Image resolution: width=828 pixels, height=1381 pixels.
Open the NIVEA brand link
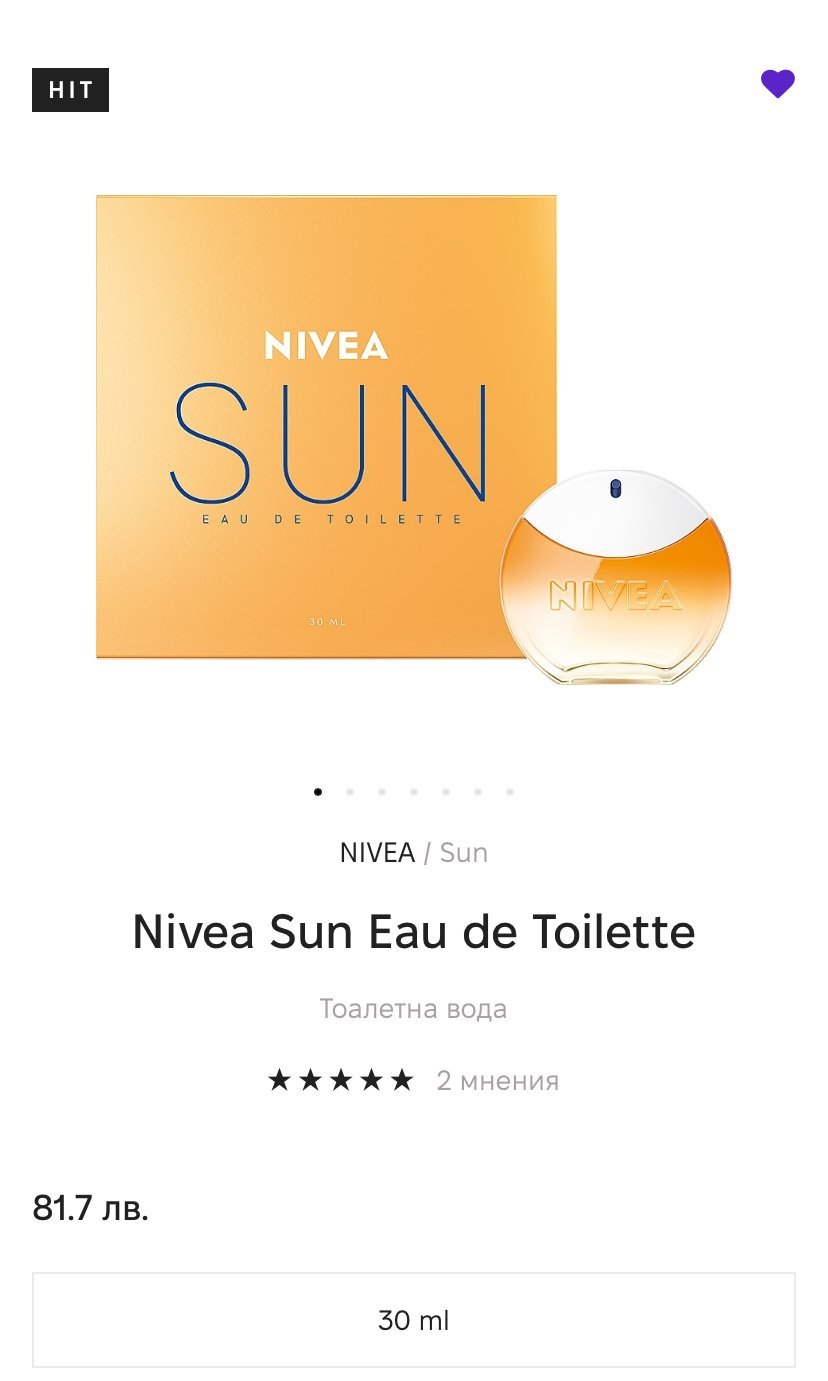(x=377, y=853)
